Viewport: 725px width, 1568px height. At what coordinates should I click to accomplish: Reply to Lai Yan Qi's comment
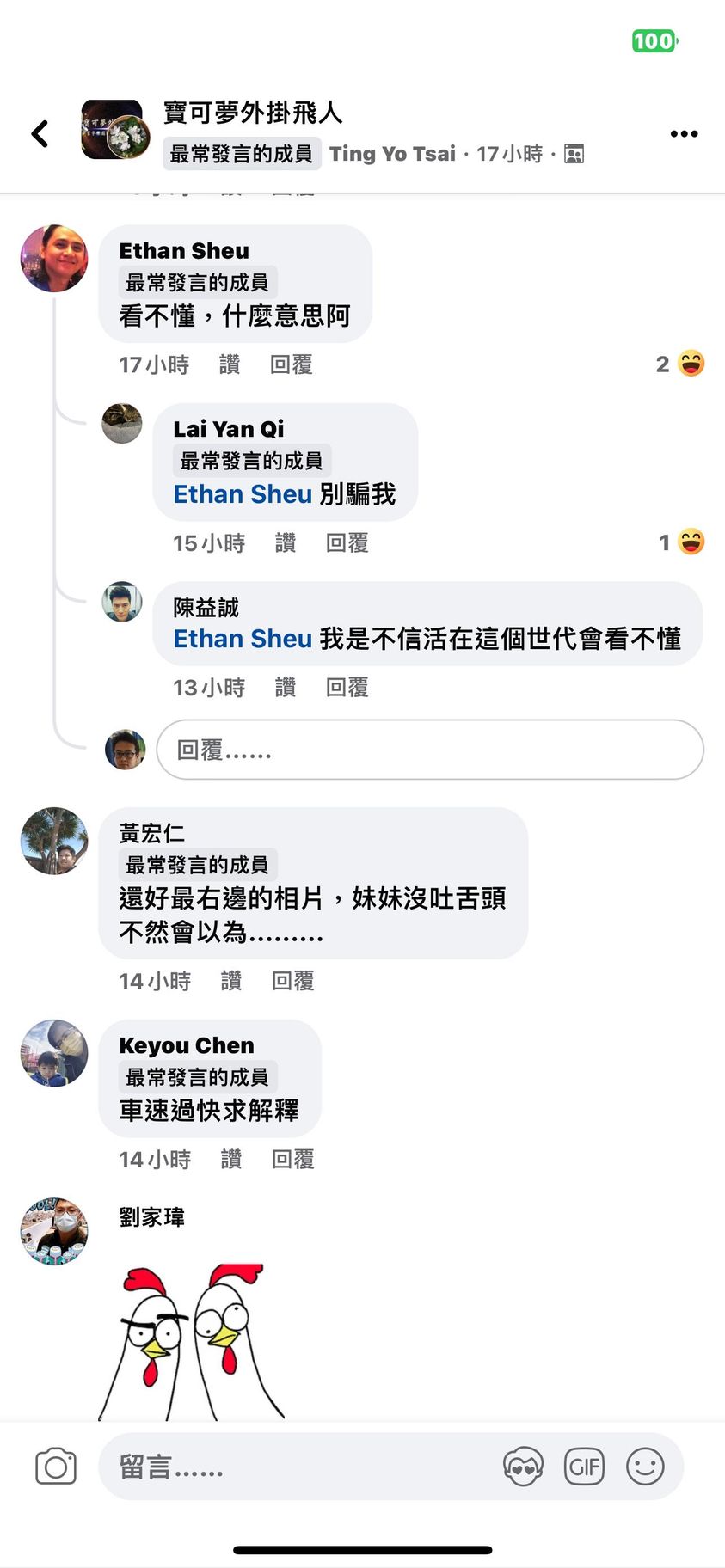point(347,543)
